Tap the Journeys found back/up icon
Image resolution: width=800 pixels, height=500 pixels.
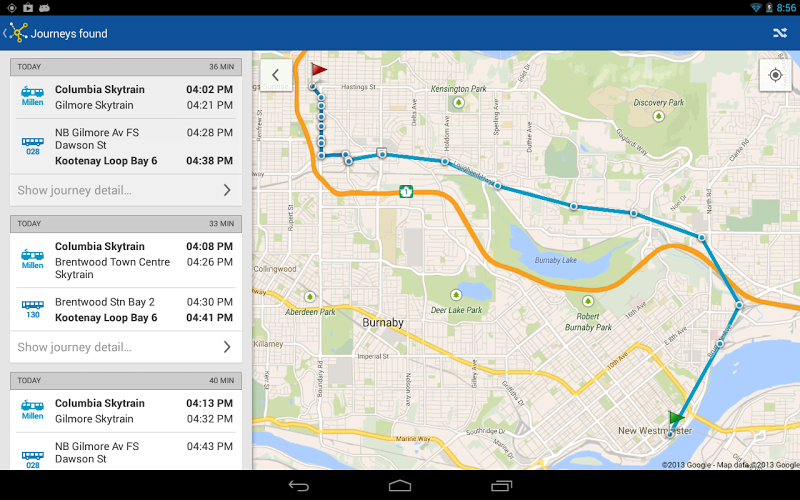click(16, 33)
